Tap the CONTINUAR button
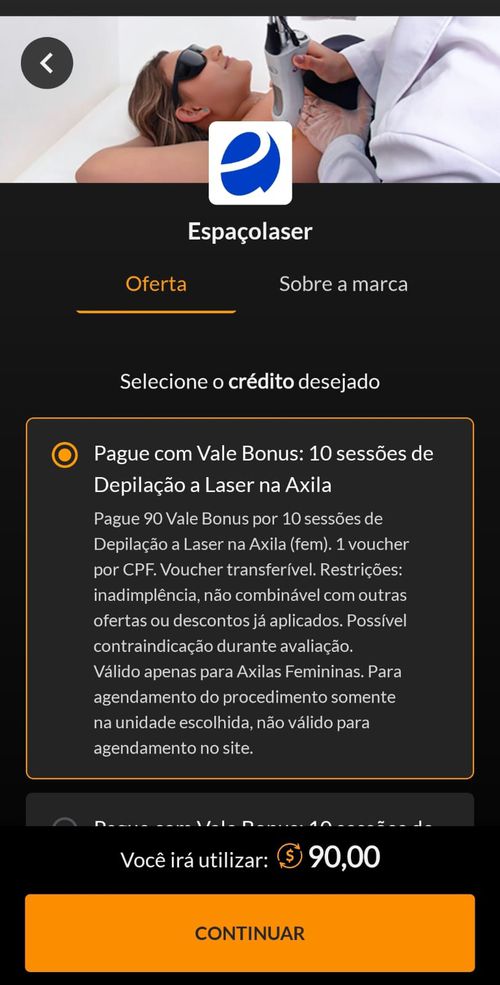The width and height of the screenshot is (500, 985). point(250,933)
